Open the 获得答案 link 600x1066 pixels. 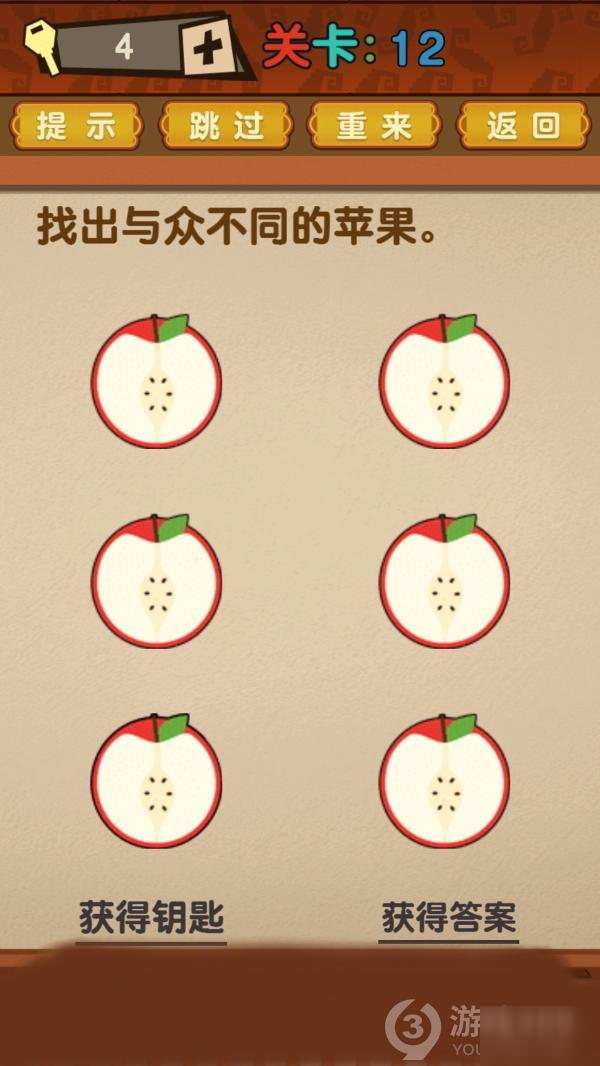point(448,919)
